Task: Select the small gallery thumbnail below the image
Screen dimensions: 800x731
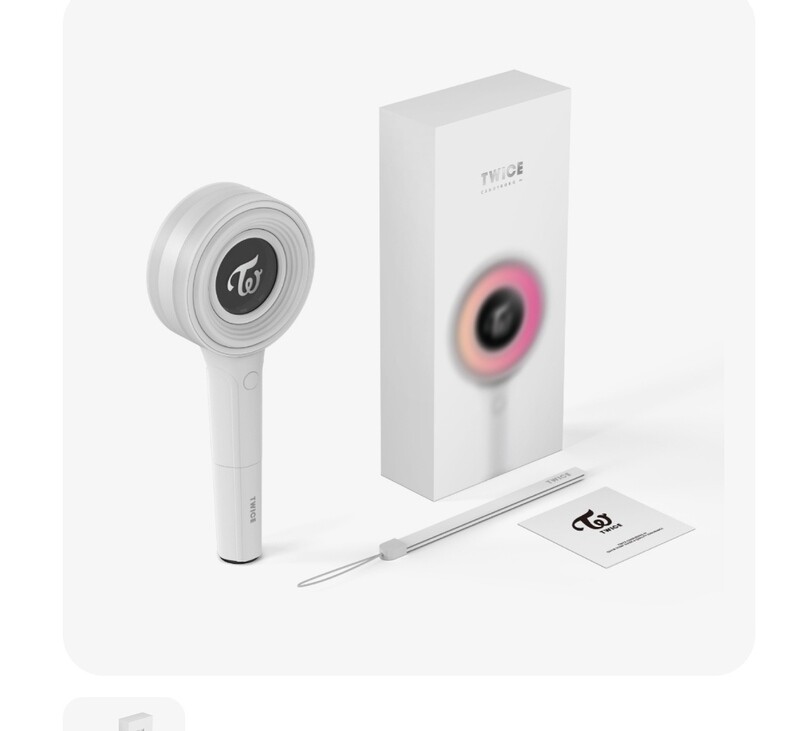Action: point(124,715)
